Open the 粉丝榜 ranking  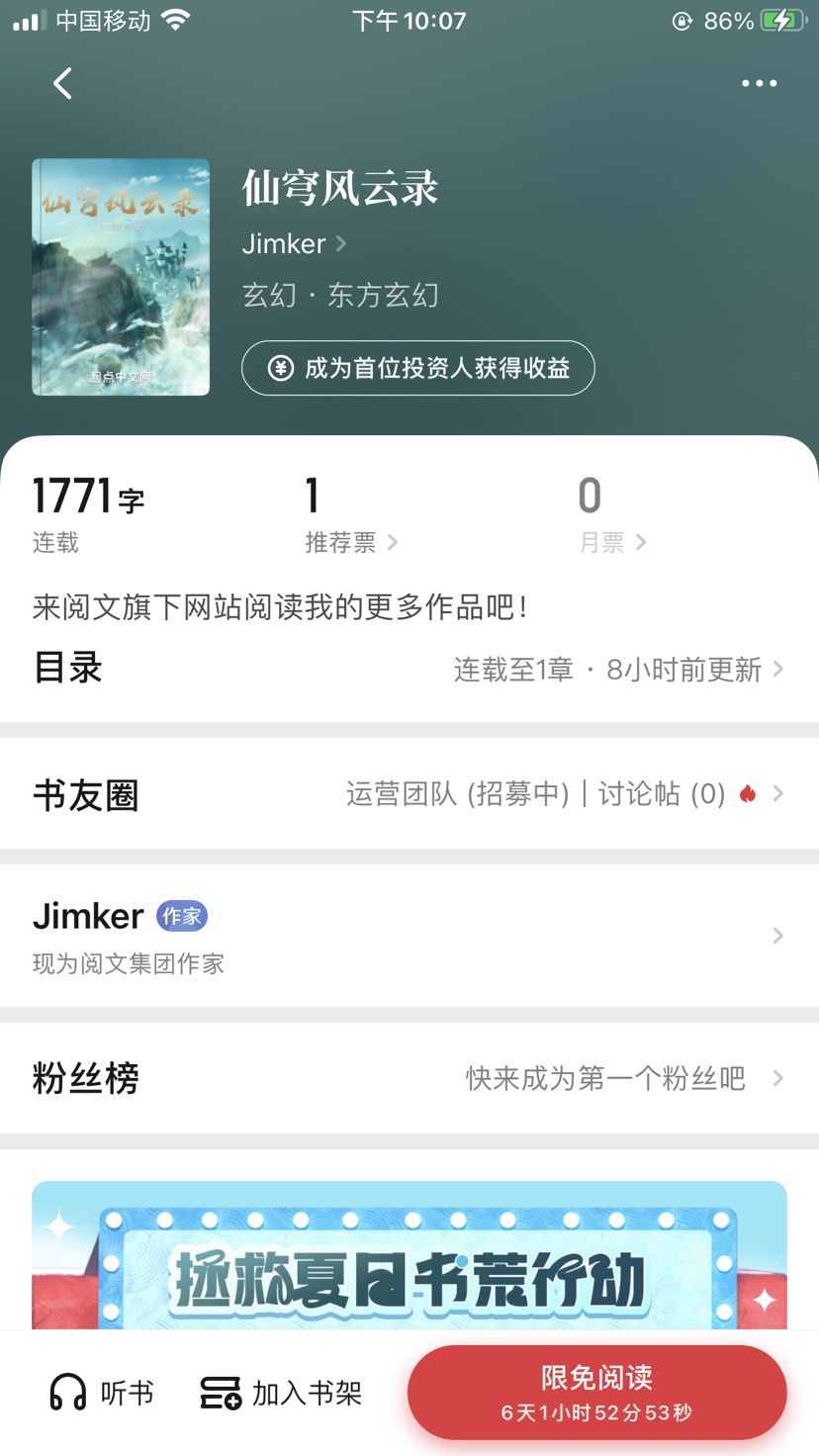click(409, 1078)
